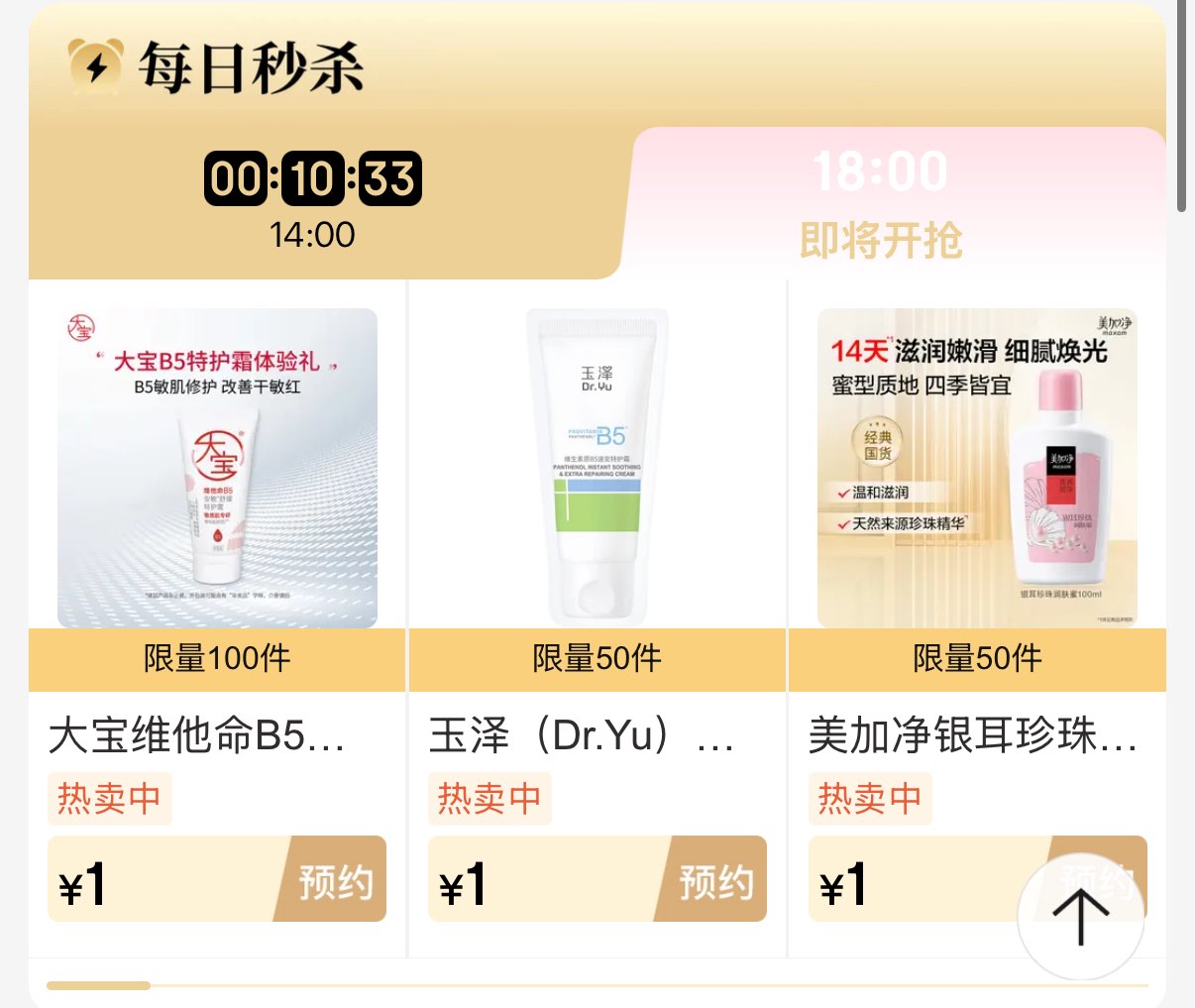
Task: Switch to the 18:00 即将开抢 tab
Action: 881,204
